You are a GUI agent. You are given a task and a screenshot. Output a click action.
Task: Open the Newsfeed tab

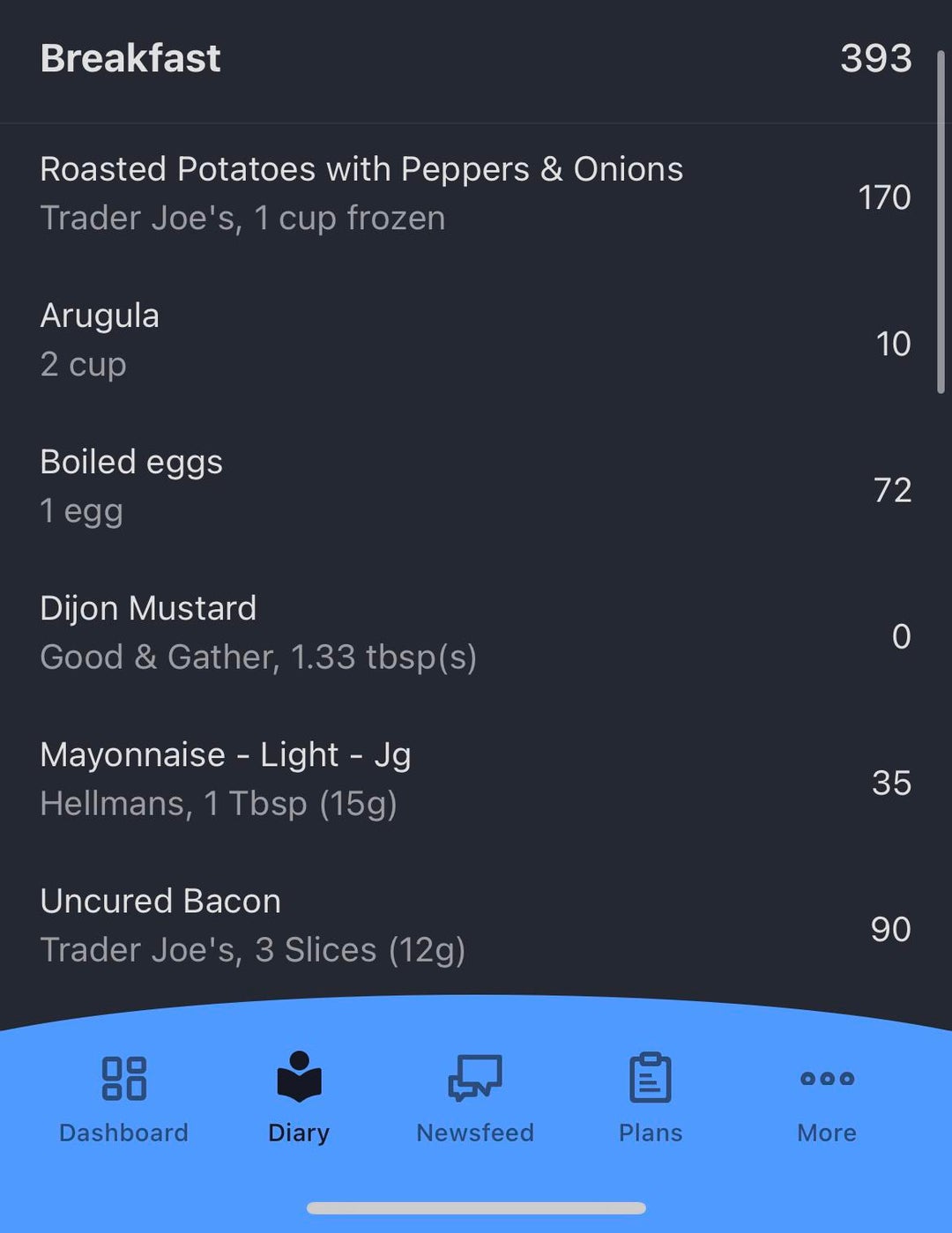[475, 1097]
